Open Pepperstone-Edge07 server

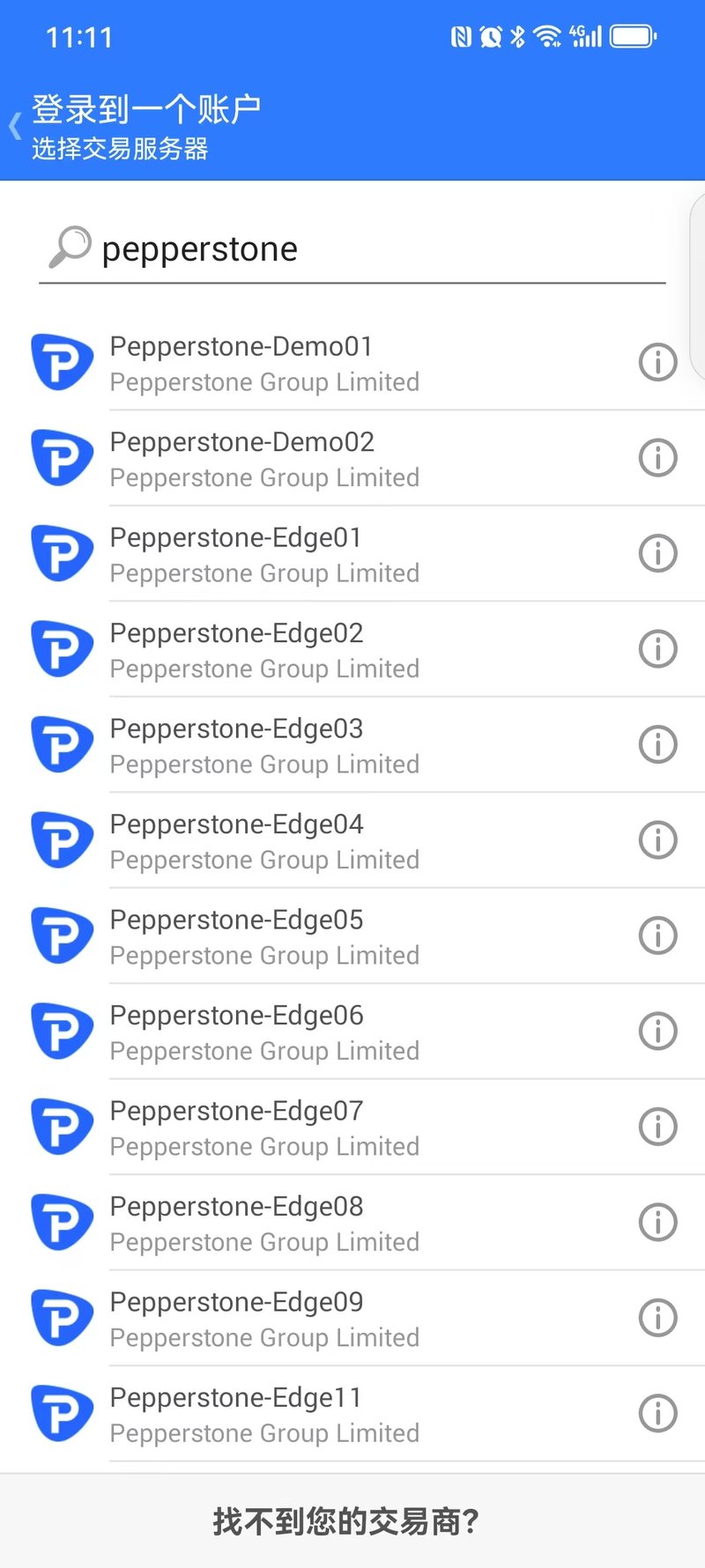(x=264, y=1128)
